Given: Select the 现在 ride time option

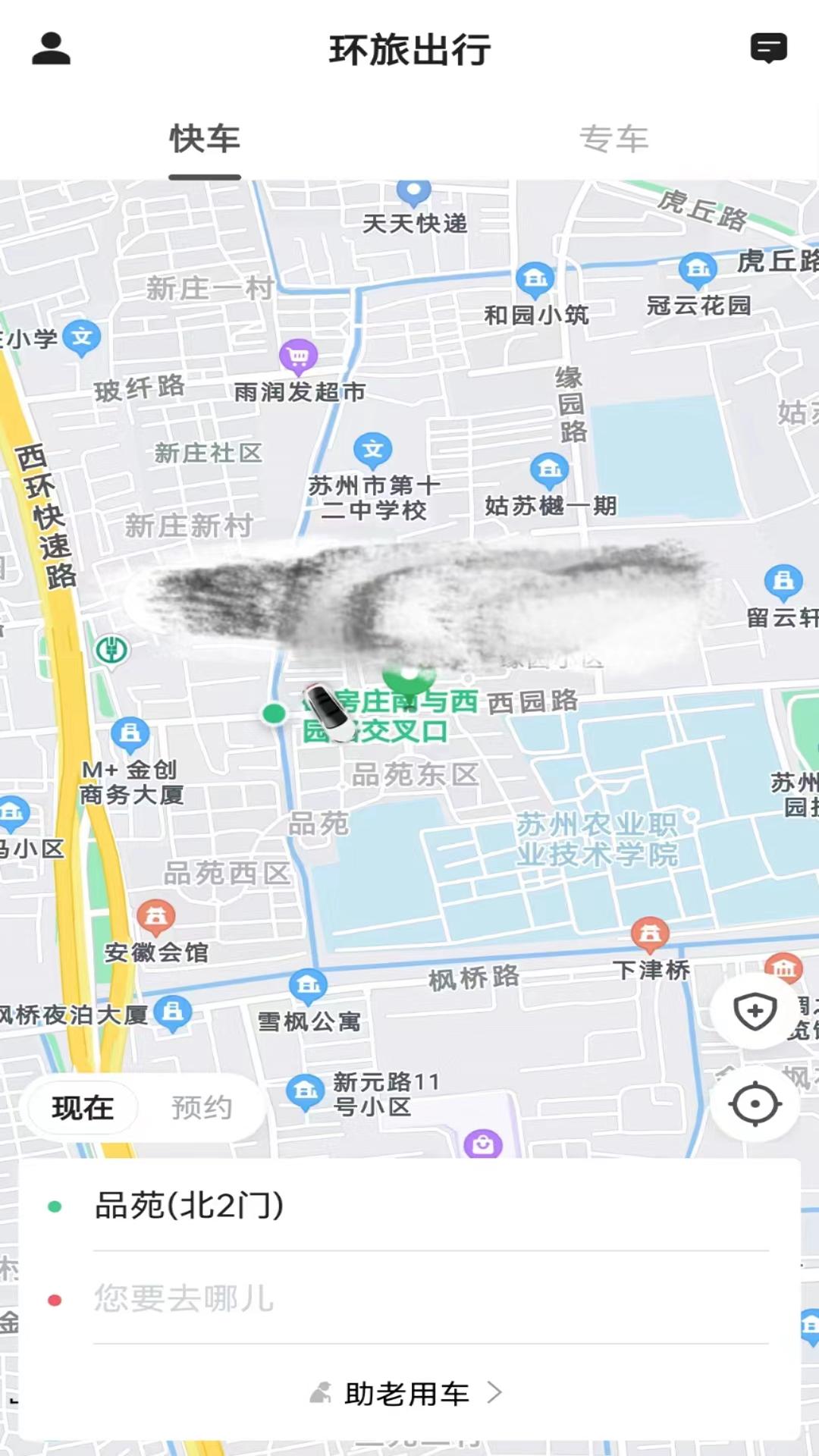Looking at the screenshot, I should coord(83,1107).
